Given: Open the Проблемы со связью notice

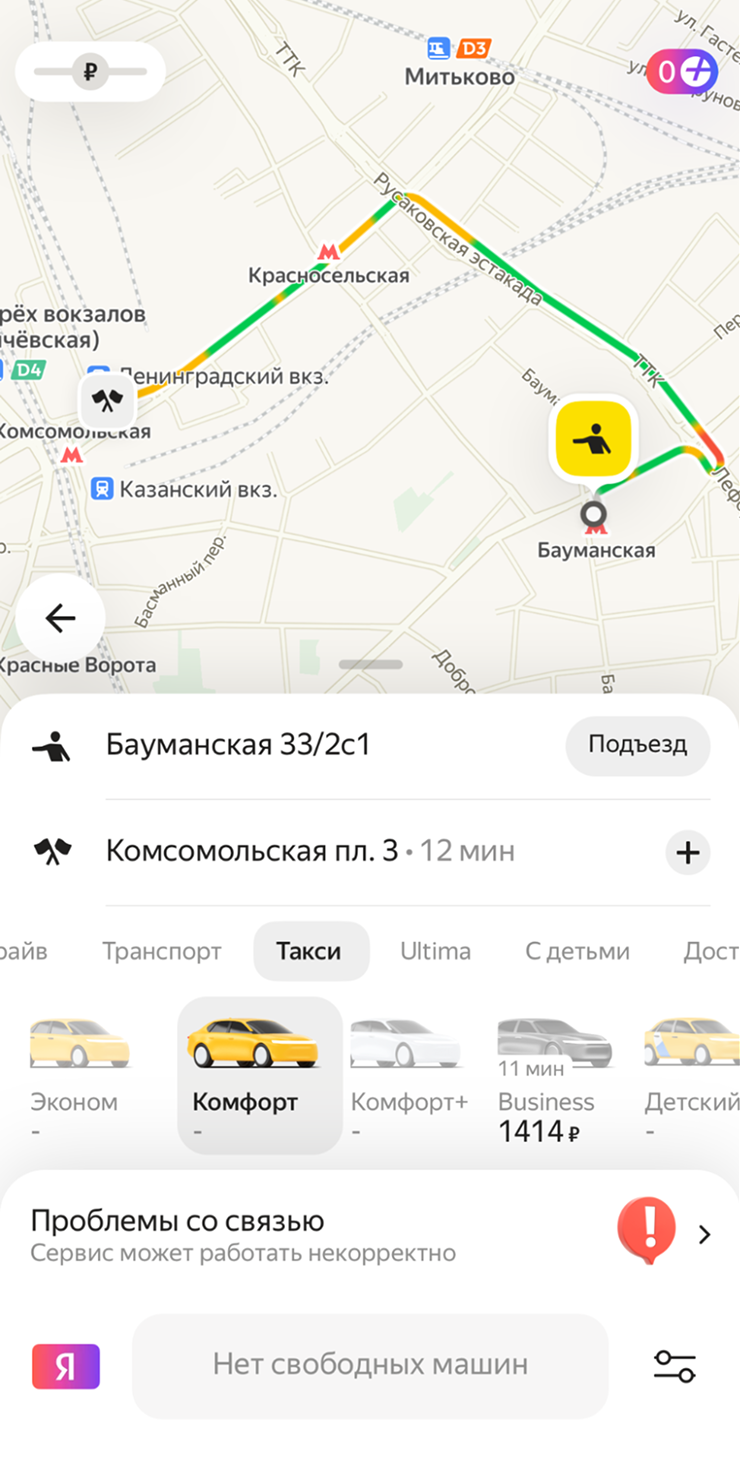Looking at the screenshot, I should pos(370,1235).
